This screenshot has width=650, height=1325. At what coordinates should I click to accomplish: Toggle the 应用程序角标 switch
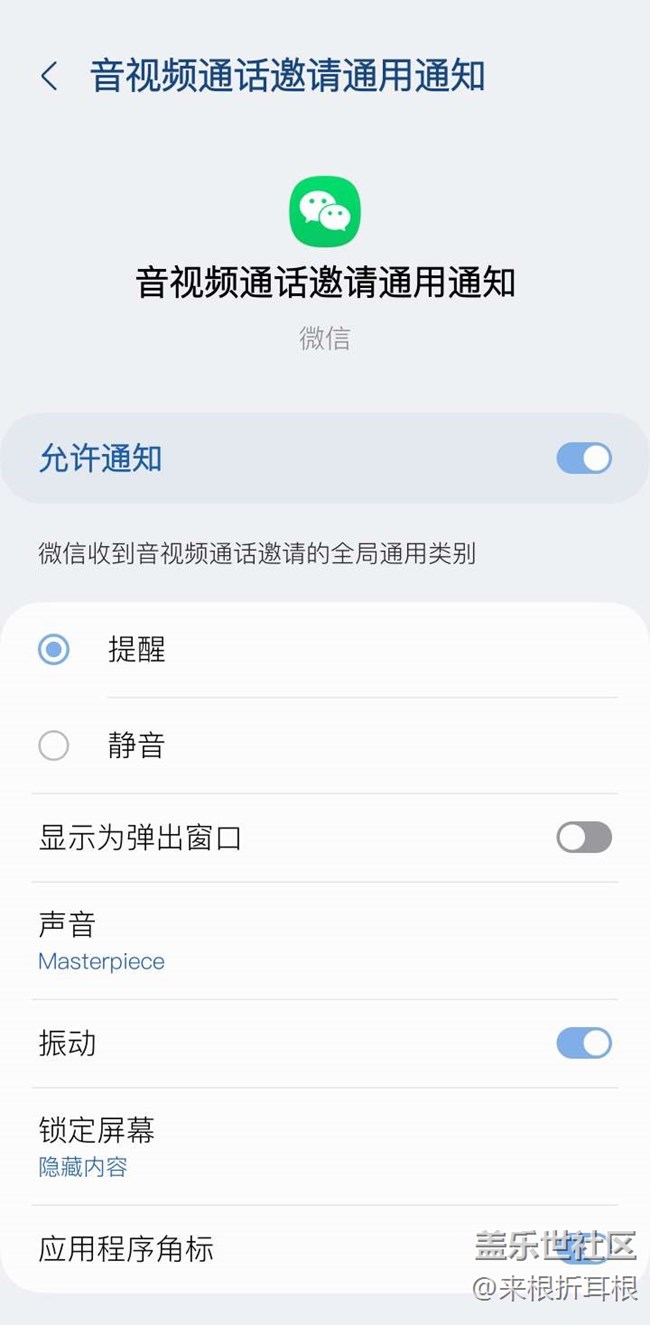[x=584, y=1249]
